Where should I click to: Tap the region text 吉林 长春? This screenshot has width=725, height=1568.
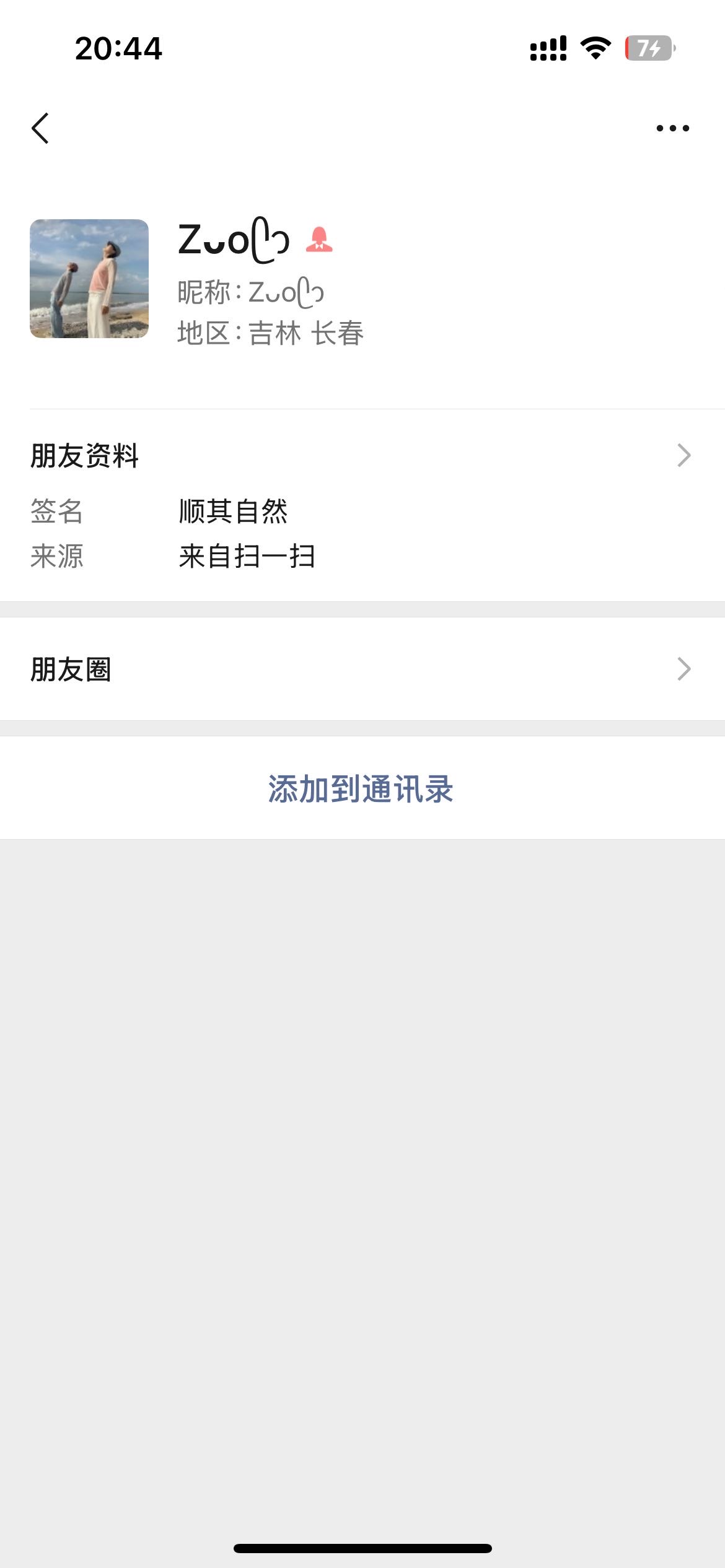pyautogui.click(x=305, y=331)
